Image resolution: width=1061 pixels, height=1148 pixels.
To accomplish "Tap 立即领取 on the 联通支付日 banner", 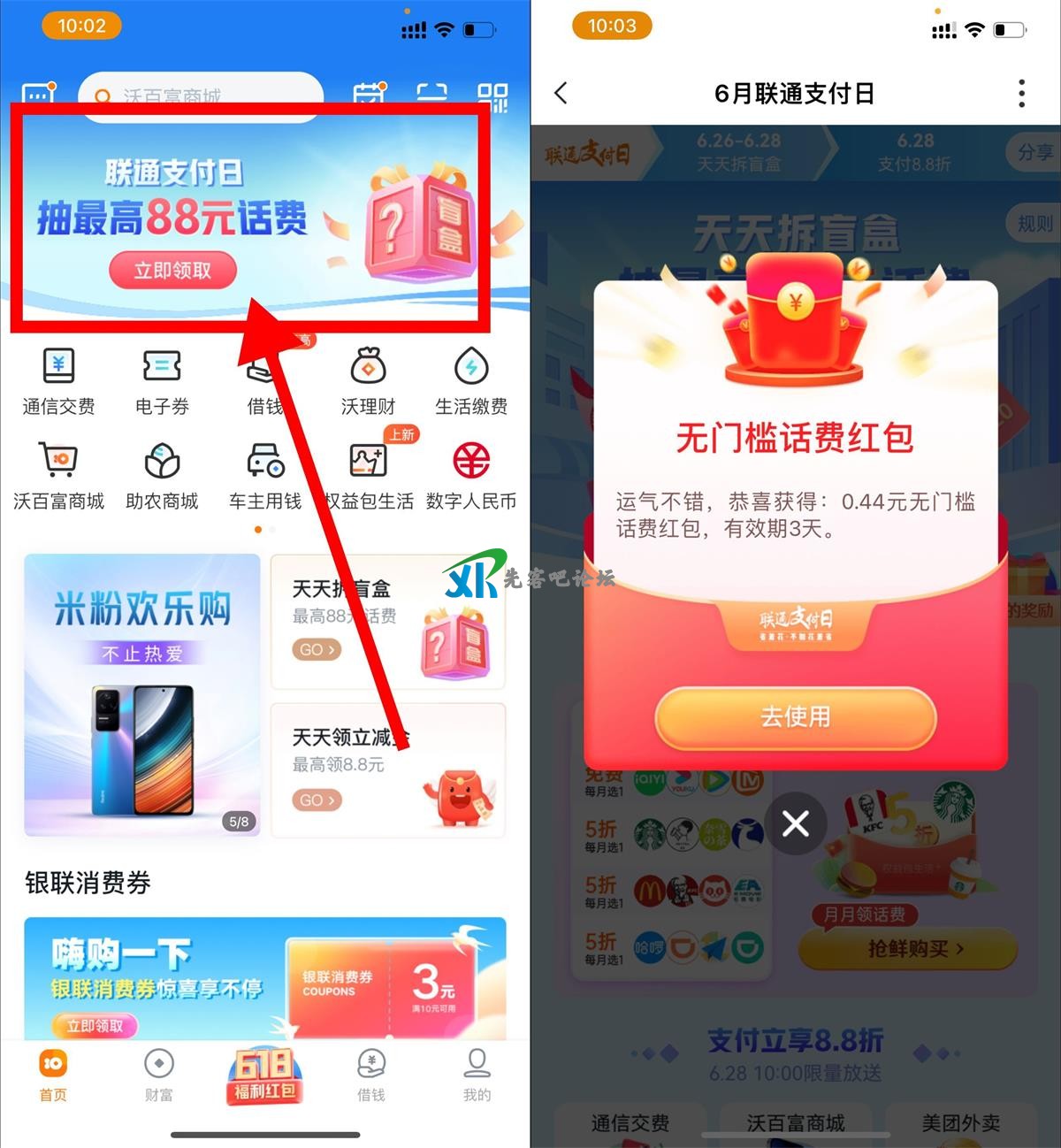I will (x=172, y=271).
